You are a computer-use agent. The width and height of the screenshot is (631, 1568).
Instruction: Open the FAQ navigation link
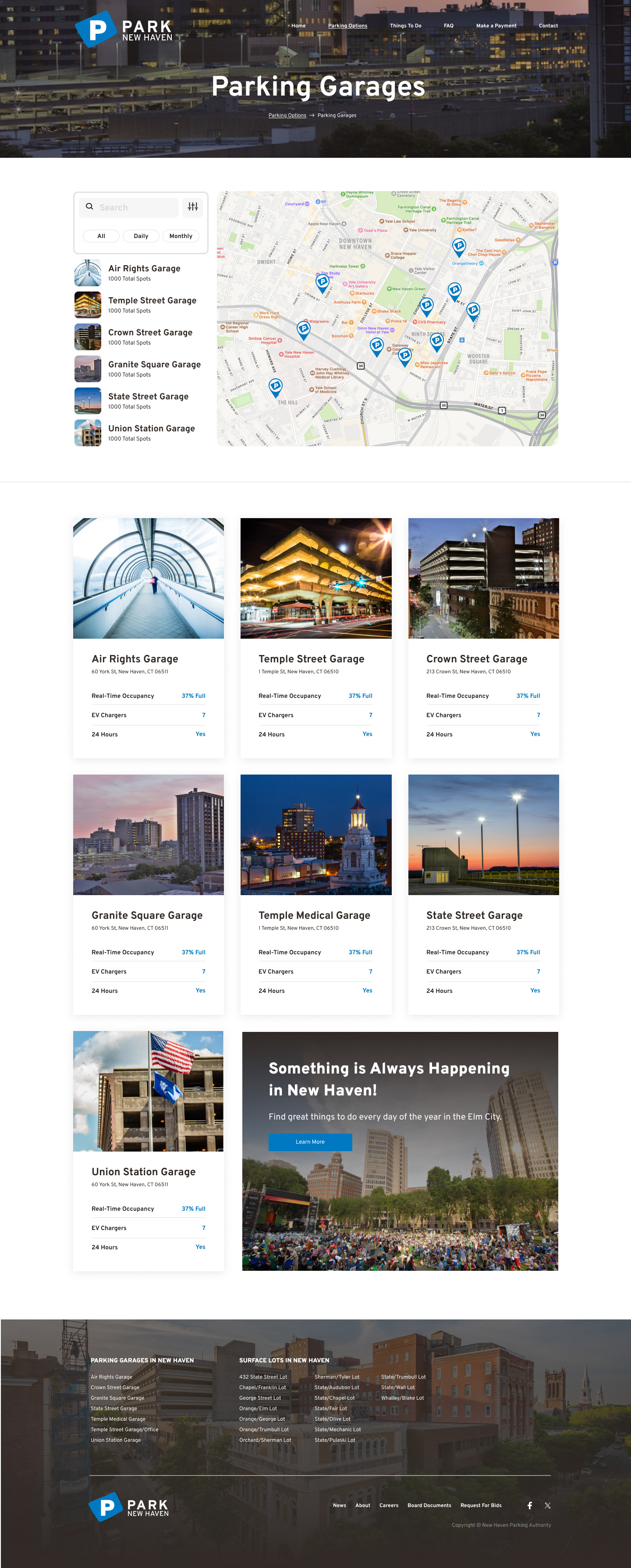click(x=448, y=25)
